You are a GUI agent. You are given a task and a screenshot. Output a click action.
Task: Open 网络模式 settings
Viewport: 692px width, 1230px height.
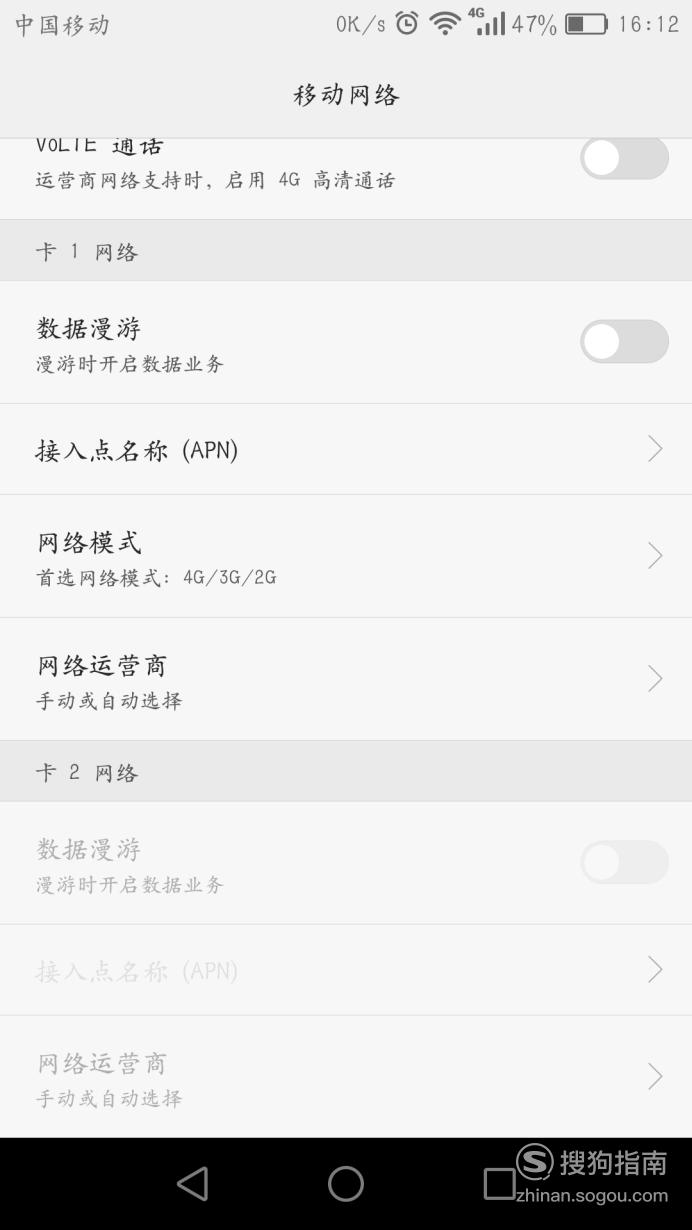(346, 556)
